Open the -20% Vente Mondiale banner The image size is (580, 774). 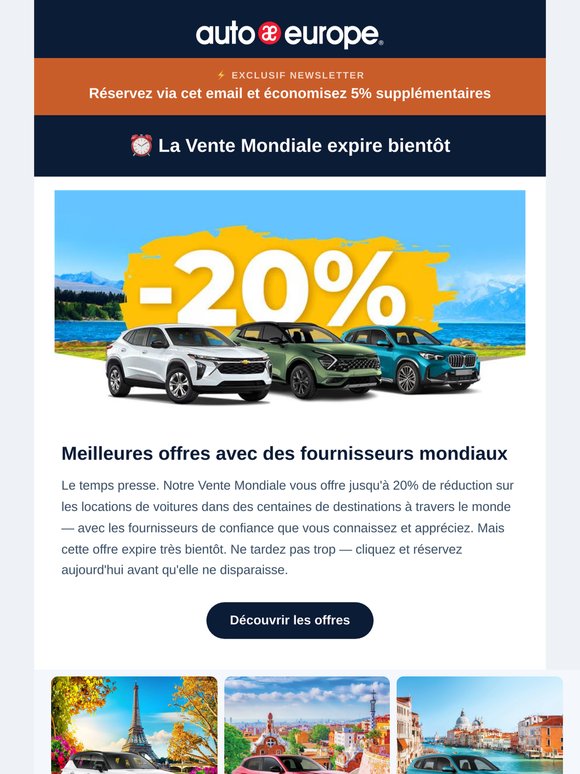pyautogui.click(x=290, y=300)
